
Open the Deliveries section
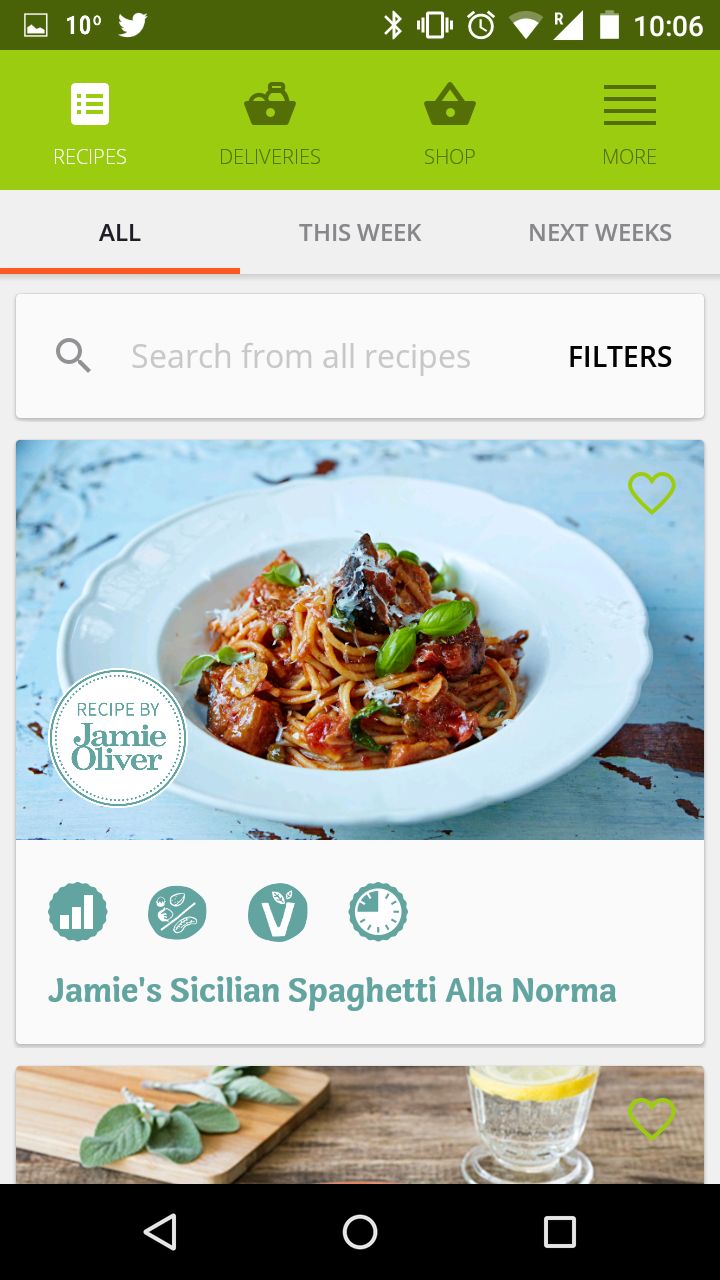click(270, 122)
